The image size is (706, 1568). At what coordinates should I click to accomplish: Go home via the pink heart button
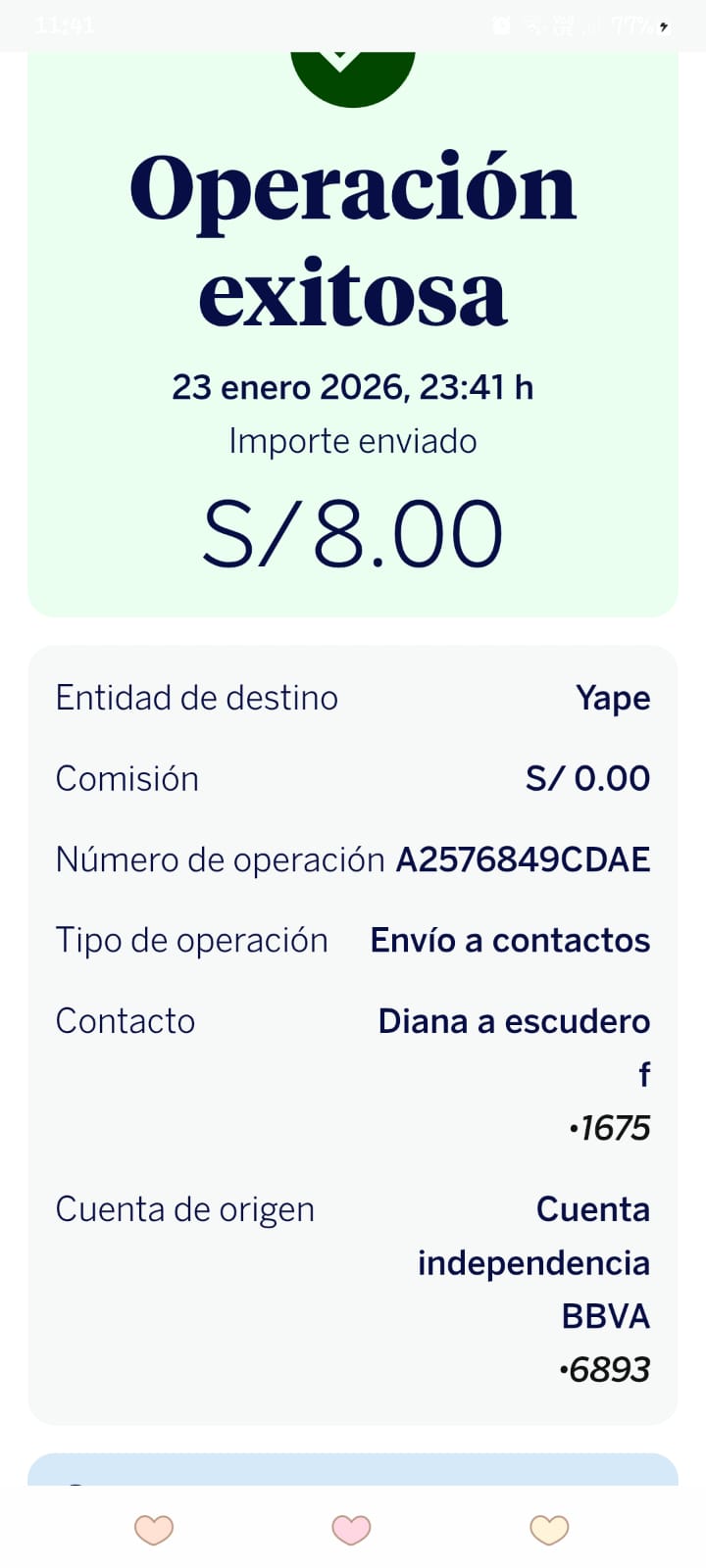coord(351,1529)
